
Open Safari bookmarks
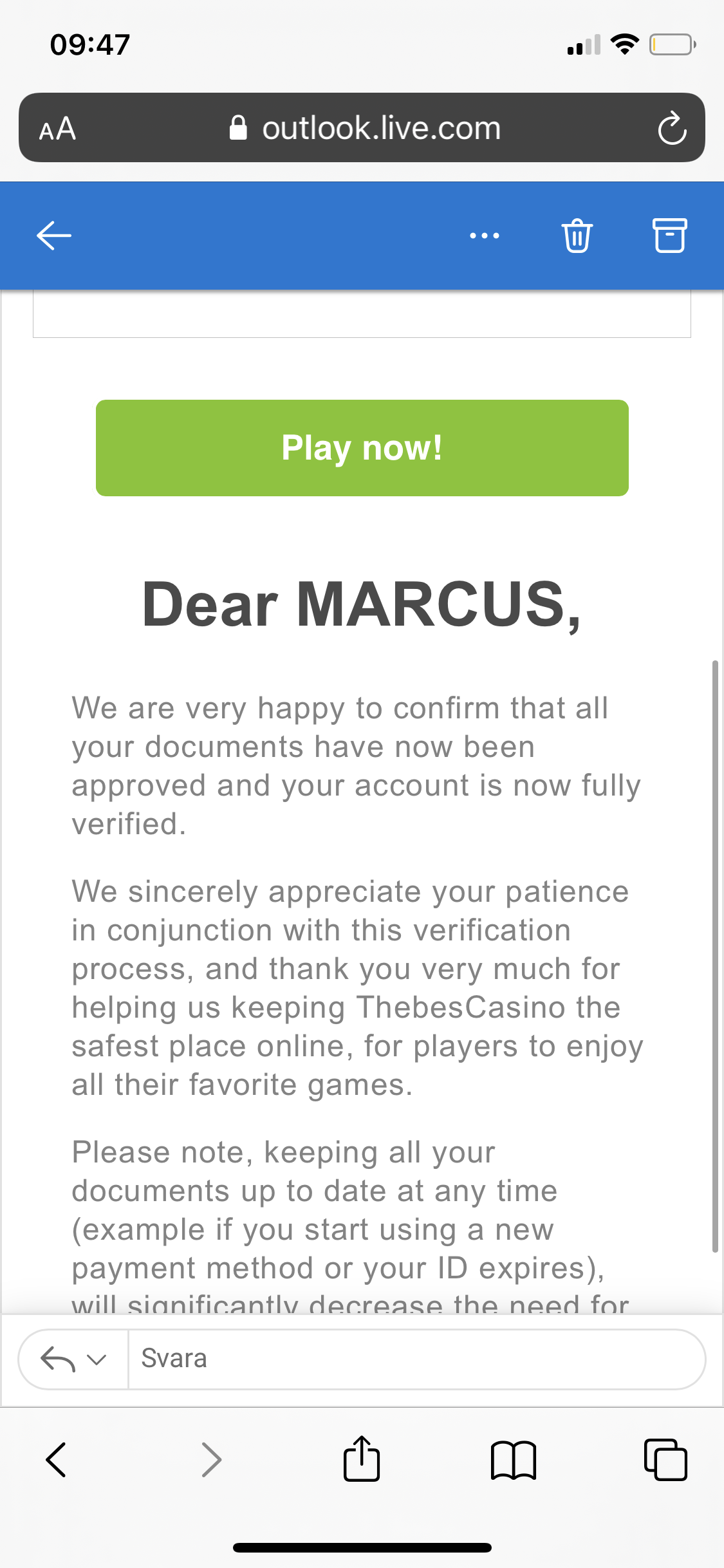(x=513, y=1460)
